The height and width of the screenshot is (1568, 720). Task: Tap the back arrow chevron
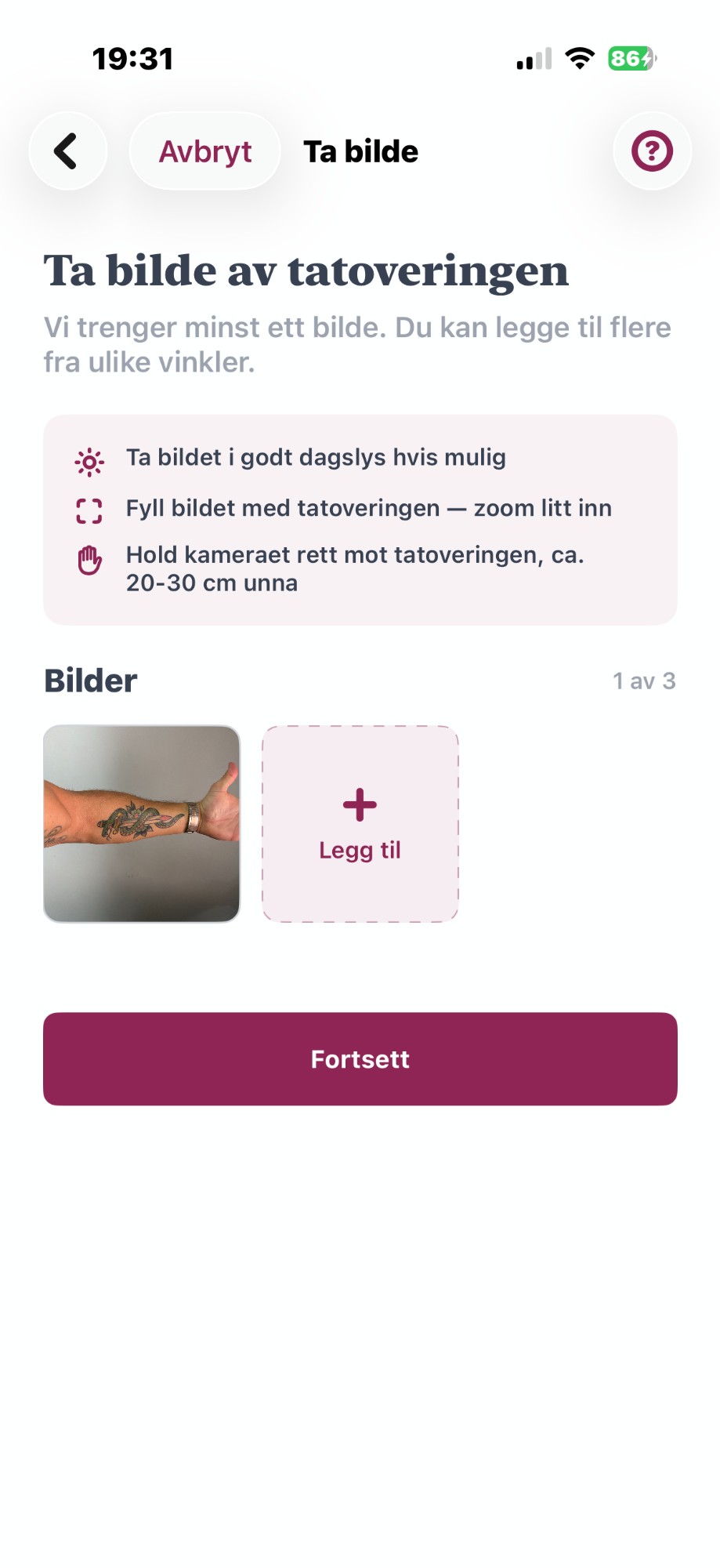[67, 151]
